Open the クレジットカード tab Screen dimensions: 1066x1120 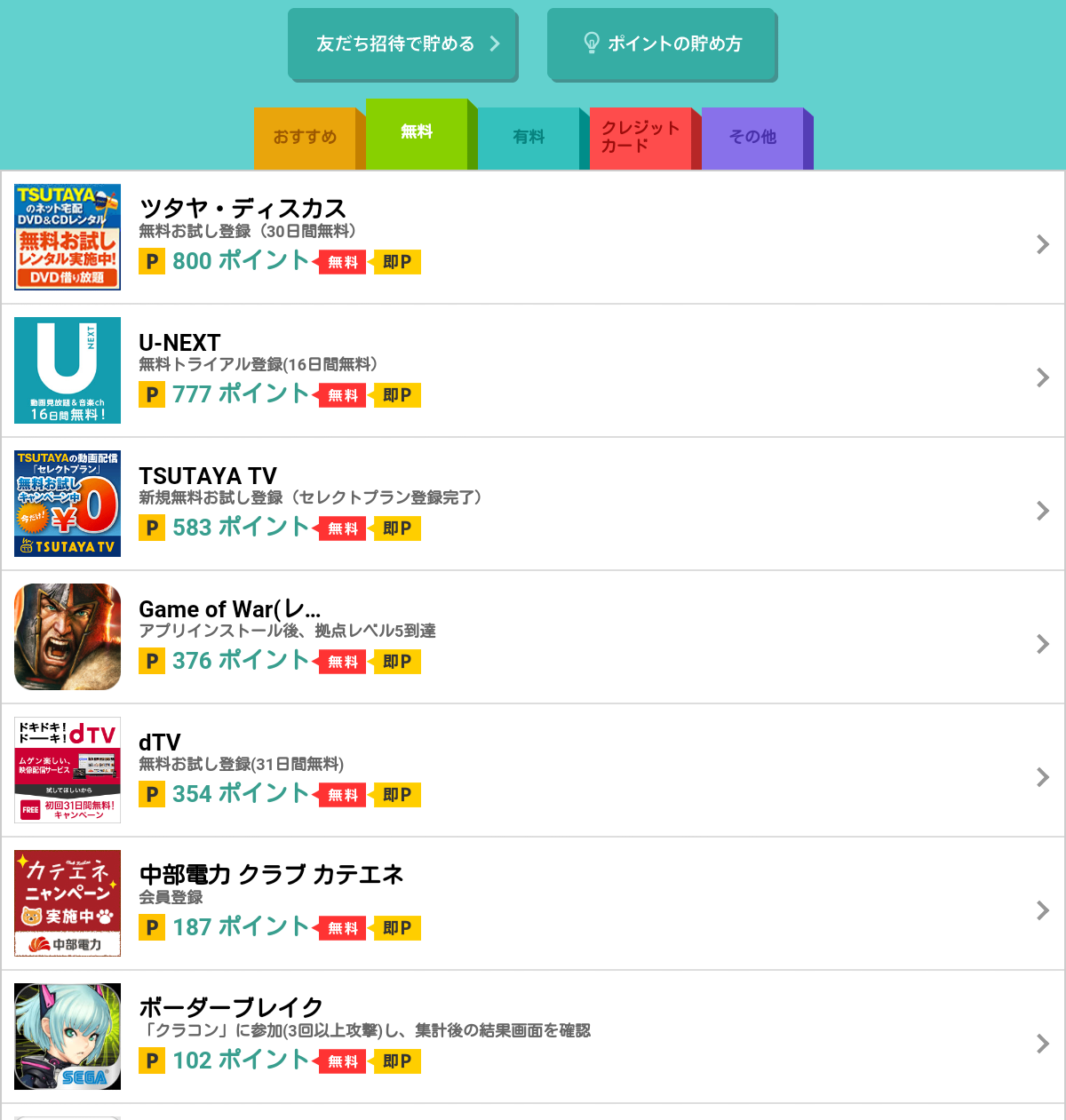[x=640, y=138]
